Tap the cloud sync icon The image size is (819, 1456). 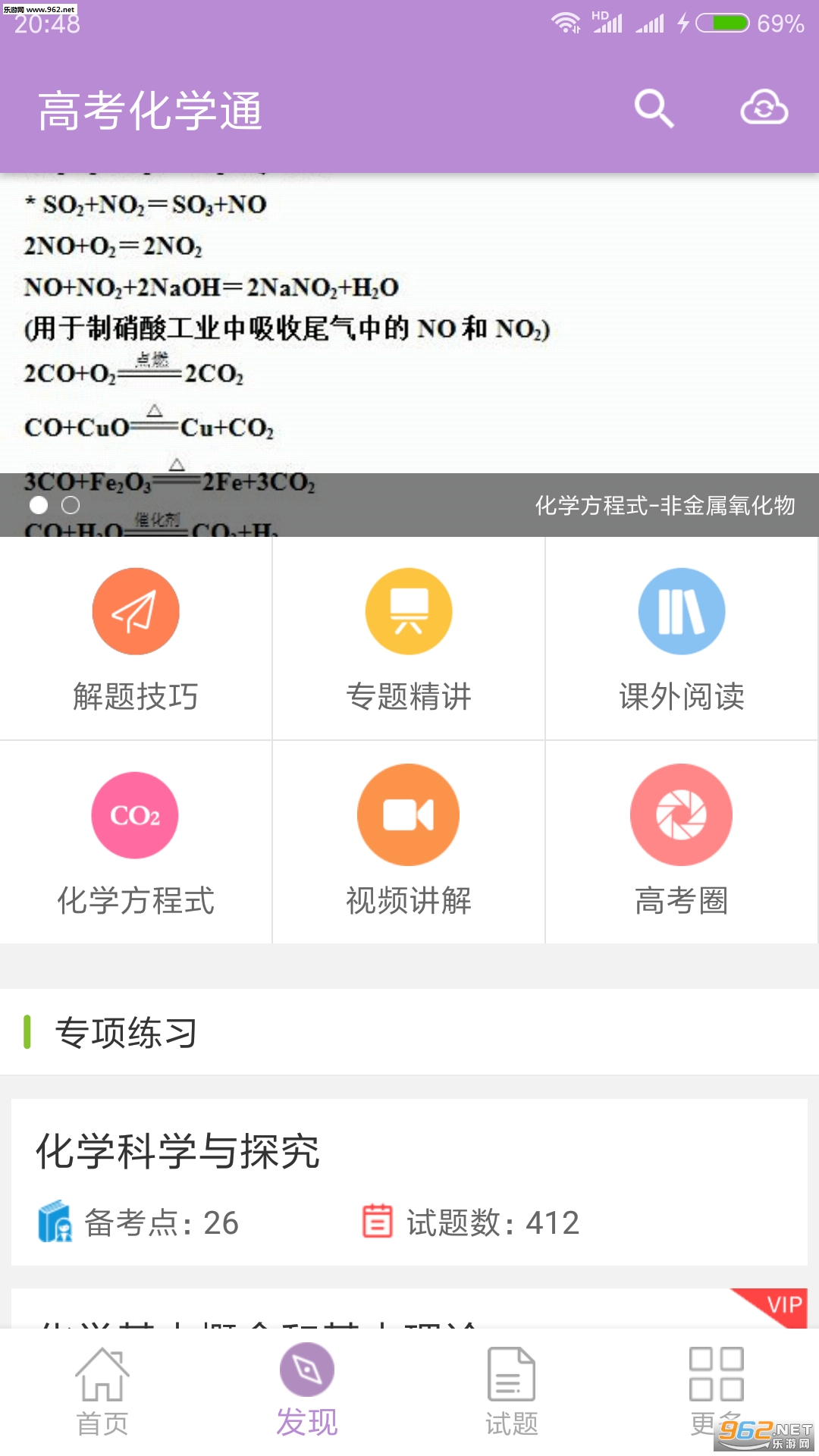coord(764,108)
